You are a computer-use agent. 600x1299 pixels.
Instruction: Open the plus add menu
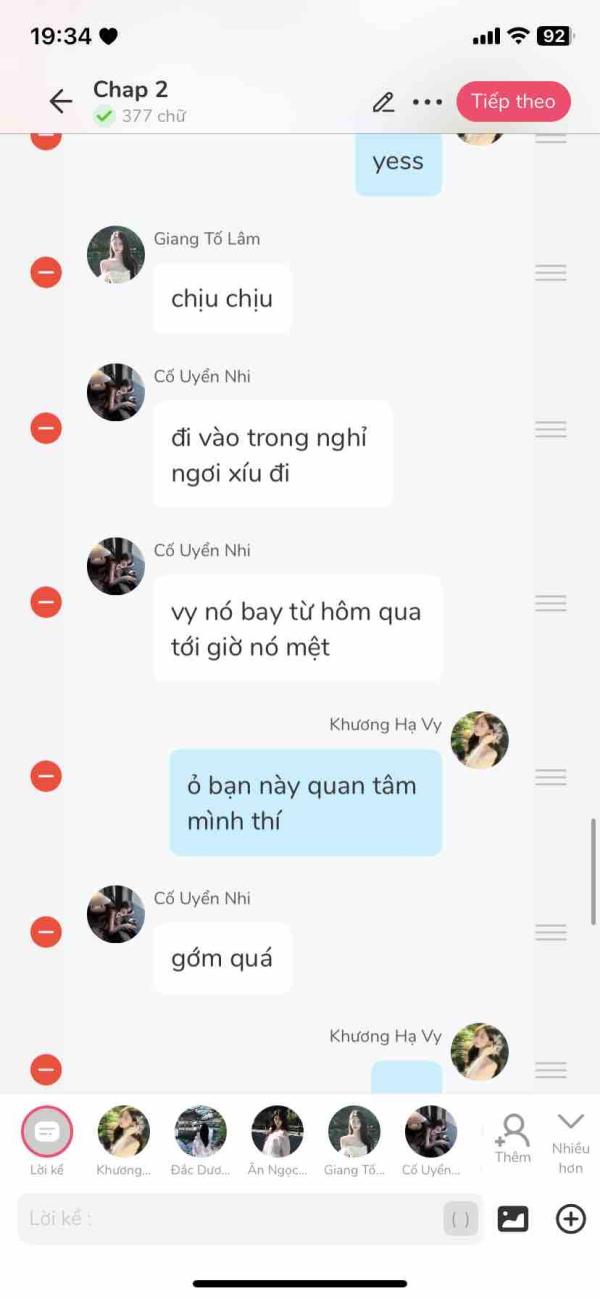point(571,1218)
